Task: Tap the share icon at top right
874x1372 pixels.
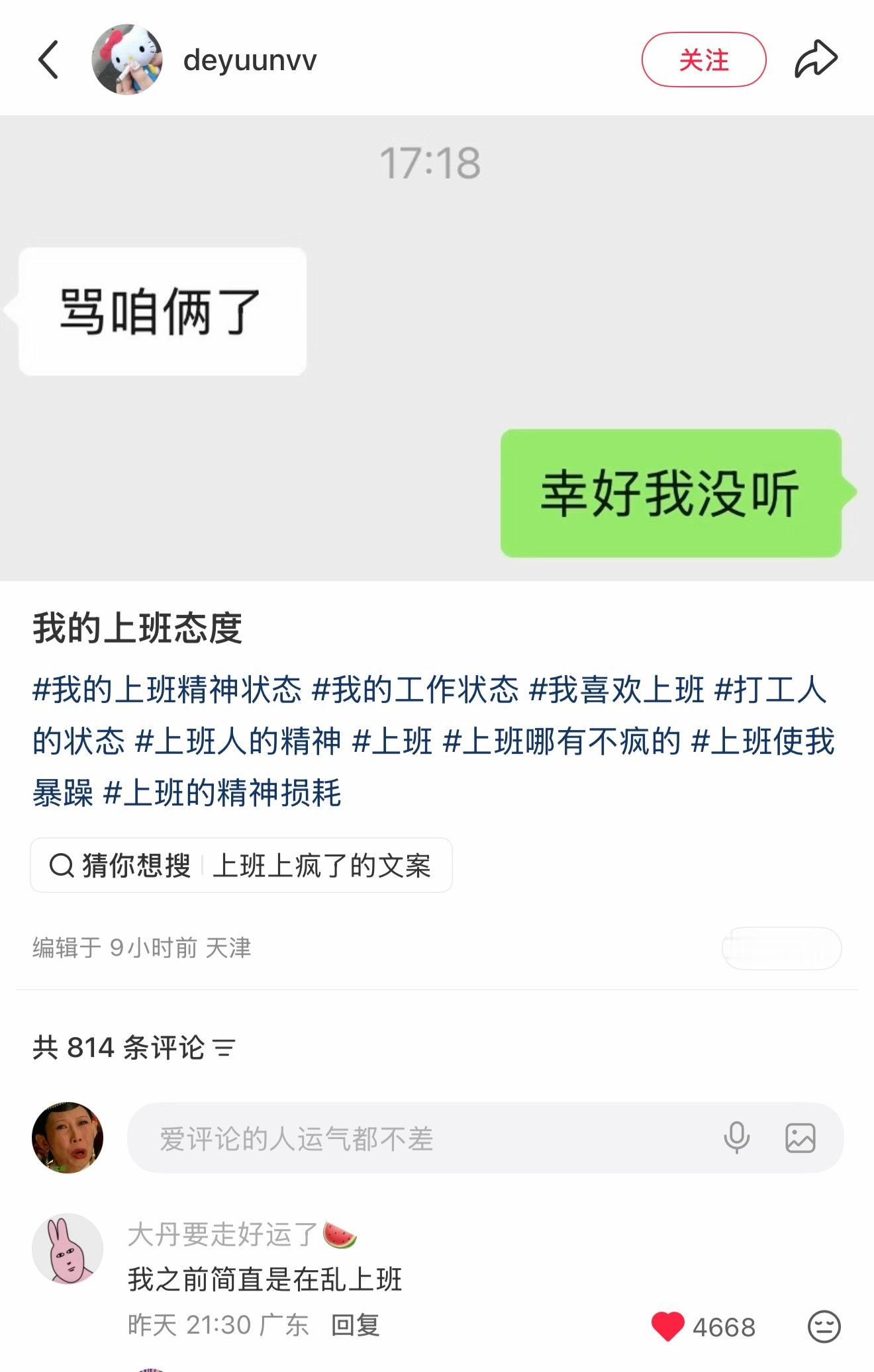Action: pos(816,60)
